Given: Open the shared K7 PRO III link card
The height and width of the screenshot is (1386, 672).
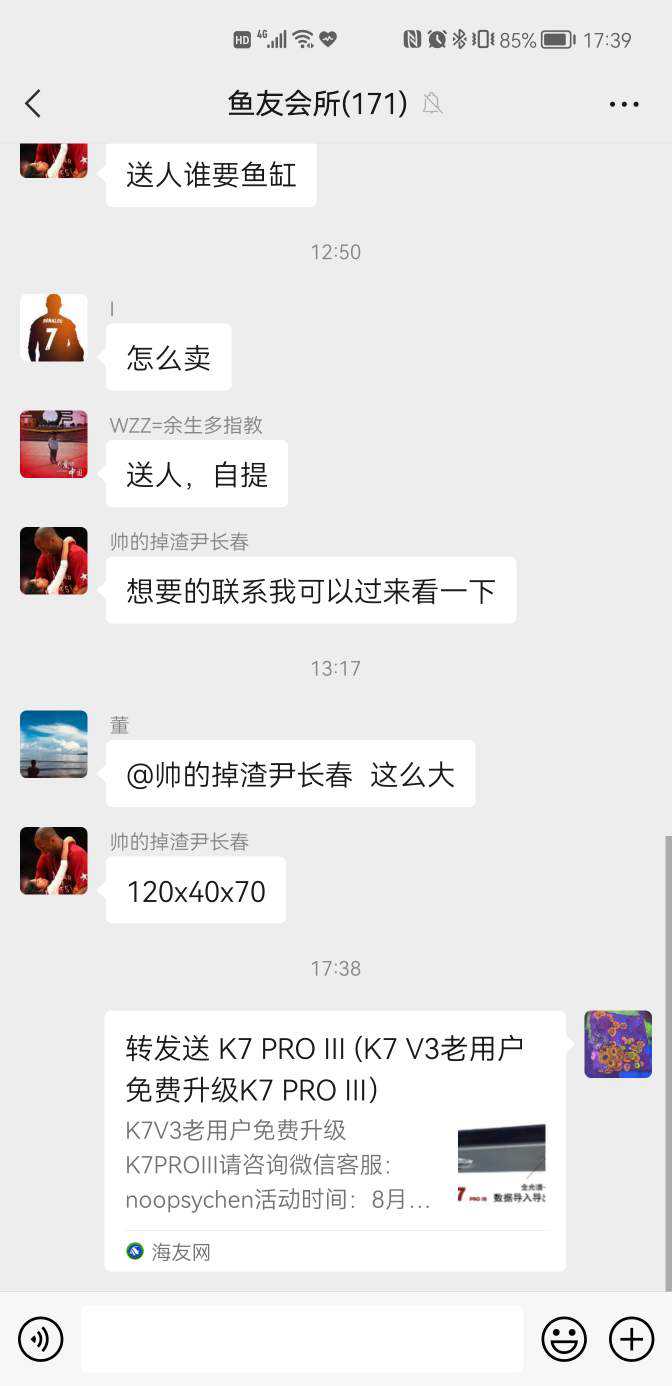Looking at the screenshot, I should click(335, 1140).
